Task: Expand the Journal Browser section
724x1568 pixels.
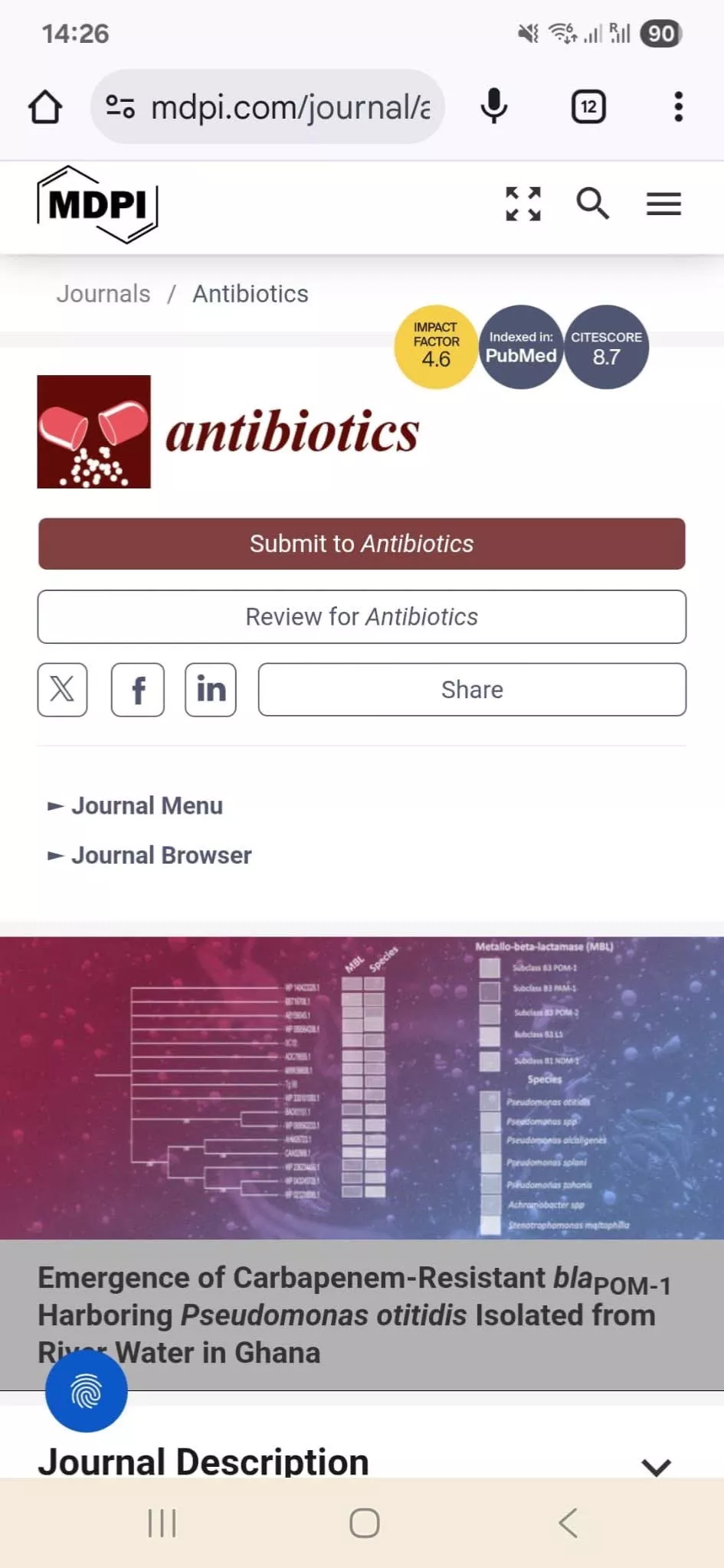Action: [x=161, y=855]
